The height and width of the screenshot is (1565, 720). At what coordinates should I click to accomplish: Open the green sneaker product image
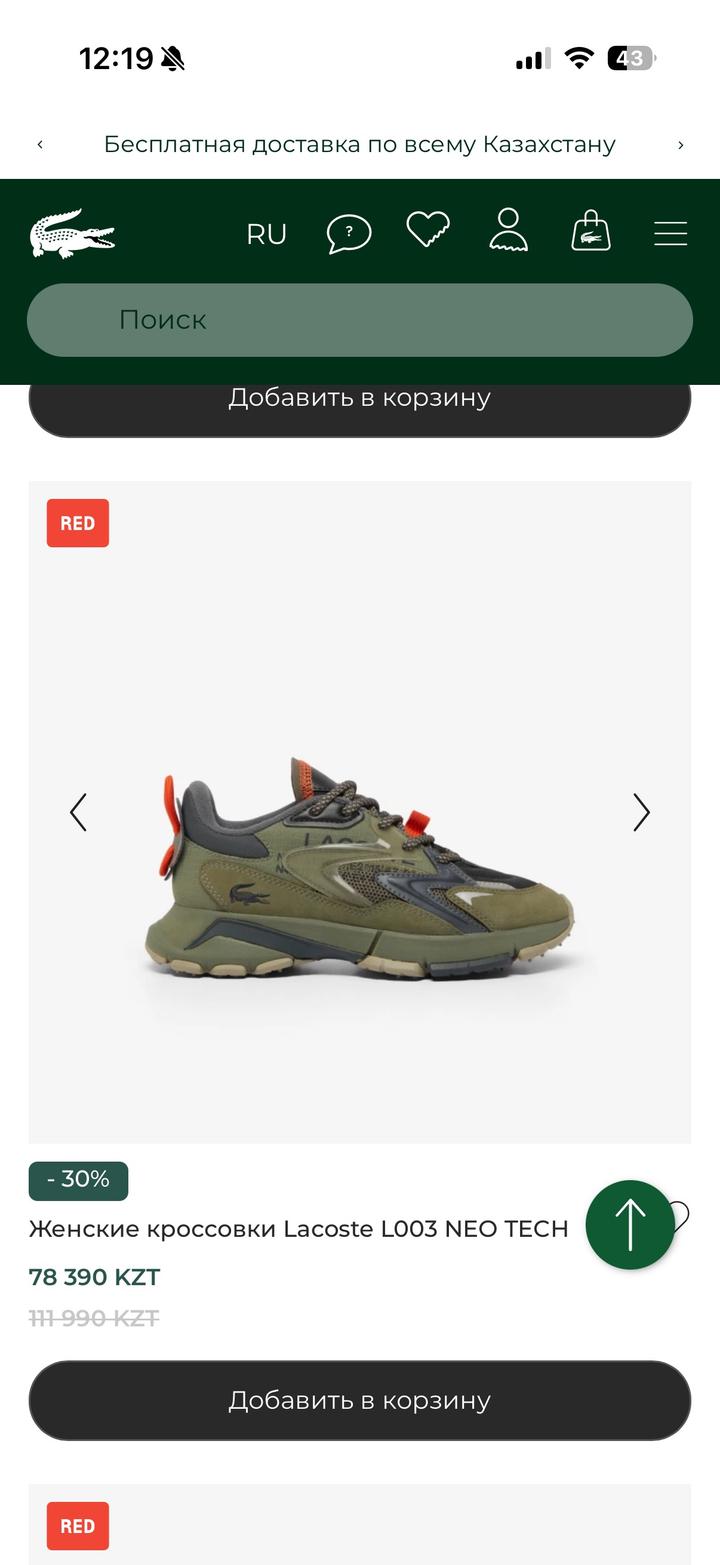point(360,870)
